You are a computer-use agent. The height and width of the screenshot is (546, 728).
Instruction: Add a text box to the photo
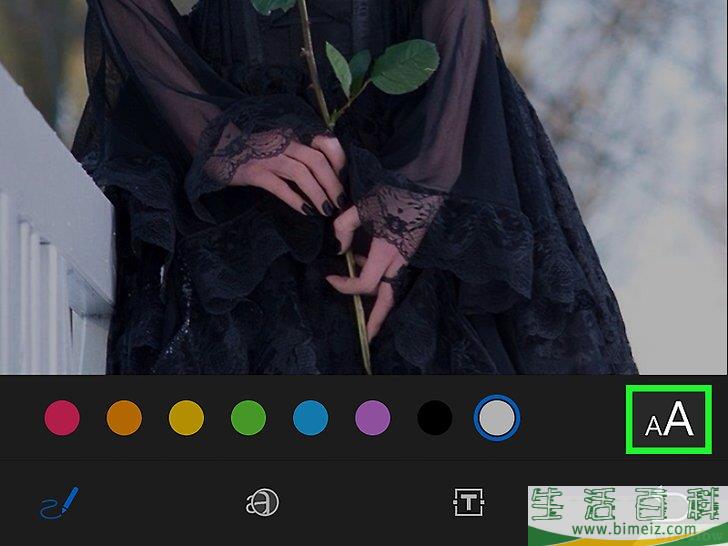point(467,502)
